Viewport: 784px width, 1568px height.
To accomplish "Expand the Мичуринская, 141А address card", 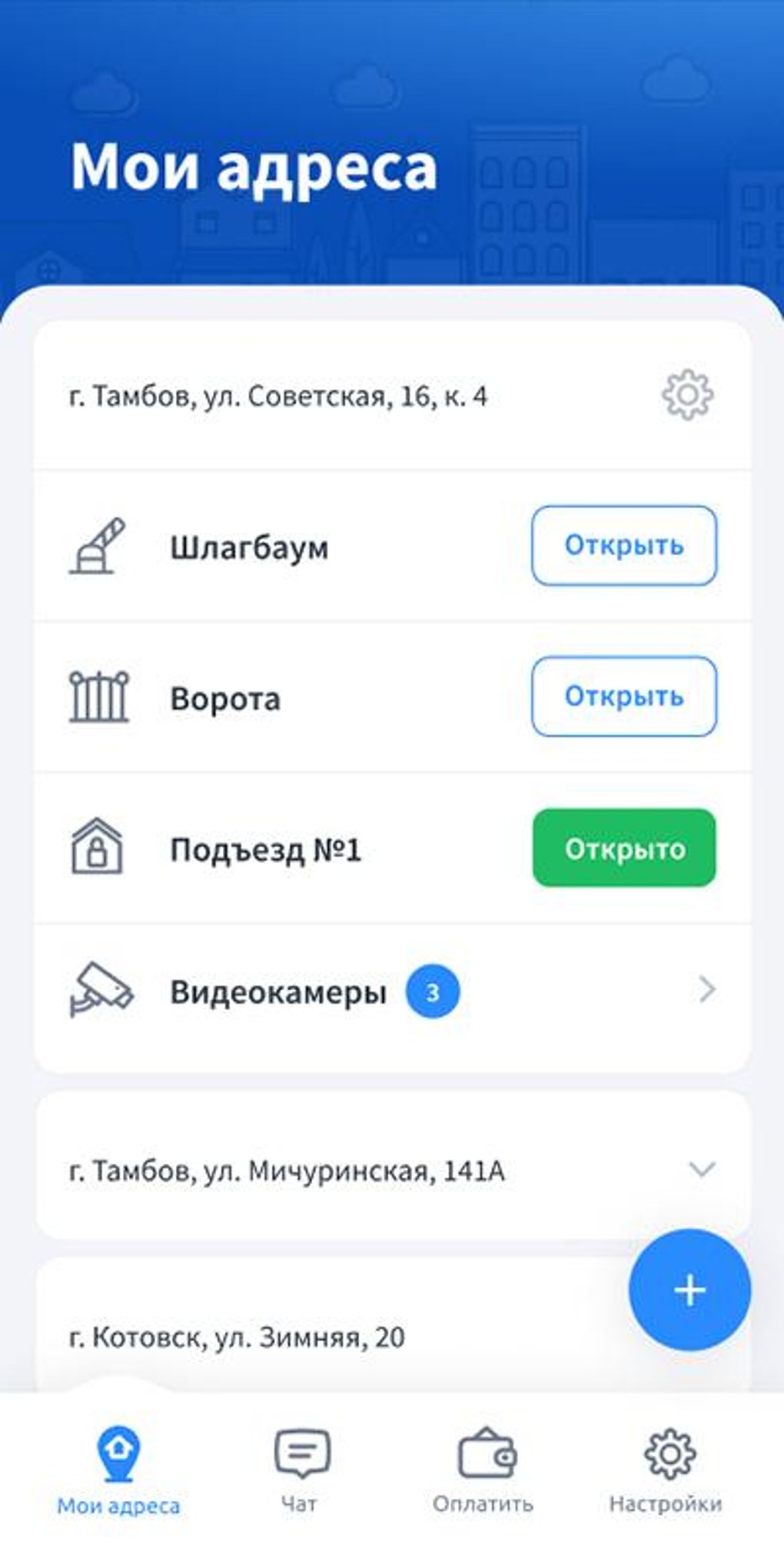I will click(x=701, y=1170).
